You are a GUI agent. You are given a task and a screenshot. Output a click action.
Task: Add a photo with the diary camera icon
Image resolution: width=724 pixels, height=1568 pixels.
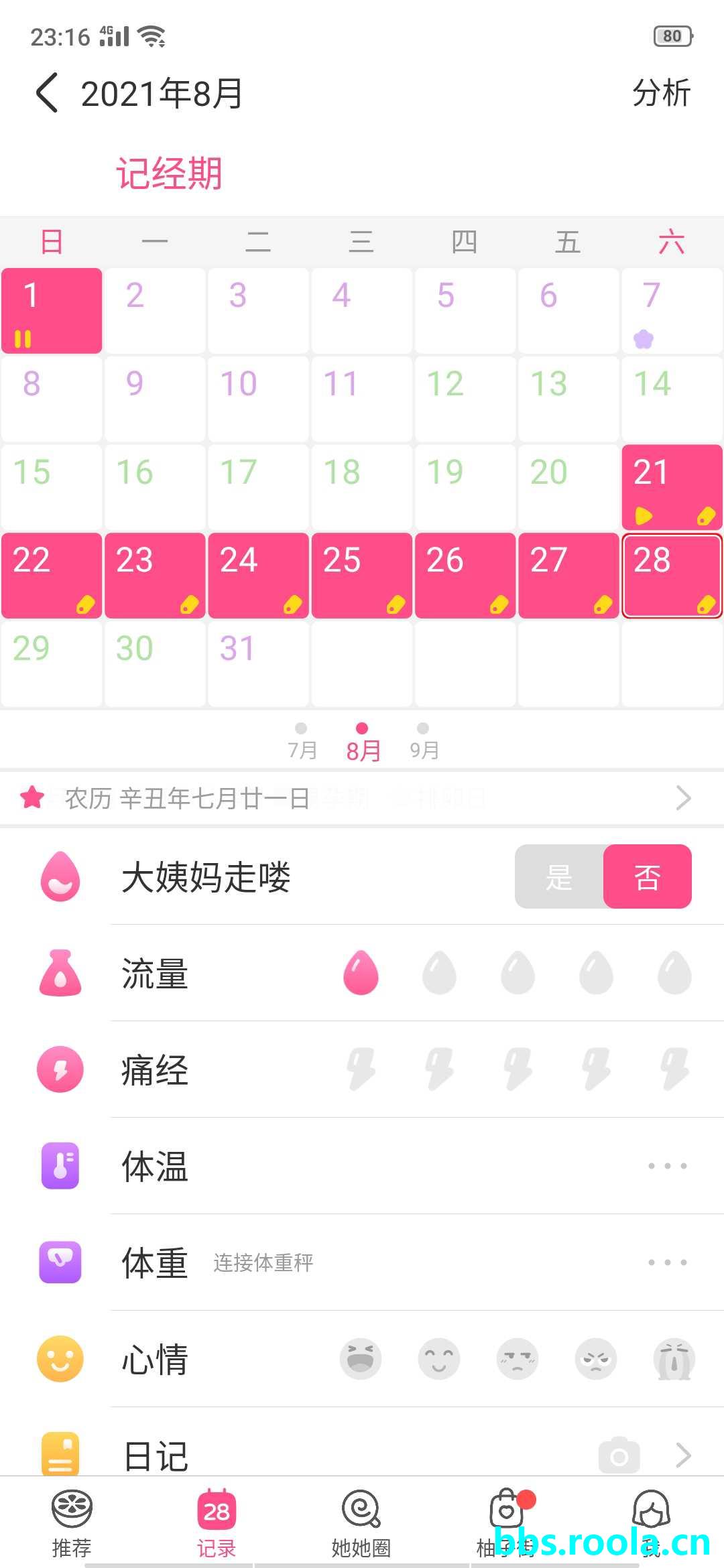click(x=619, y=1455)
